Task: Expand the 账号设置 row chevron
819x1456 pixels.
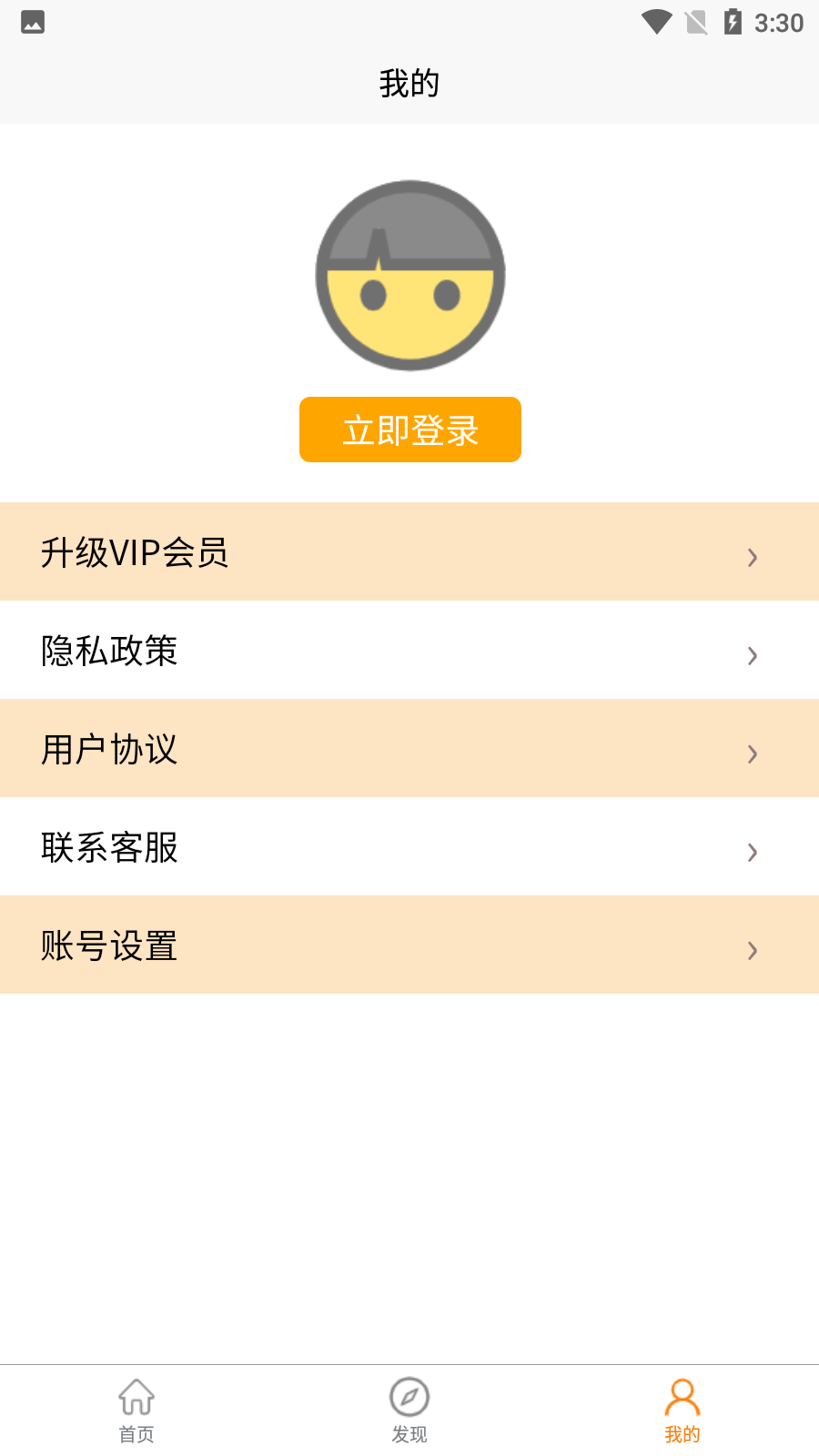Action: coord(752,950)
